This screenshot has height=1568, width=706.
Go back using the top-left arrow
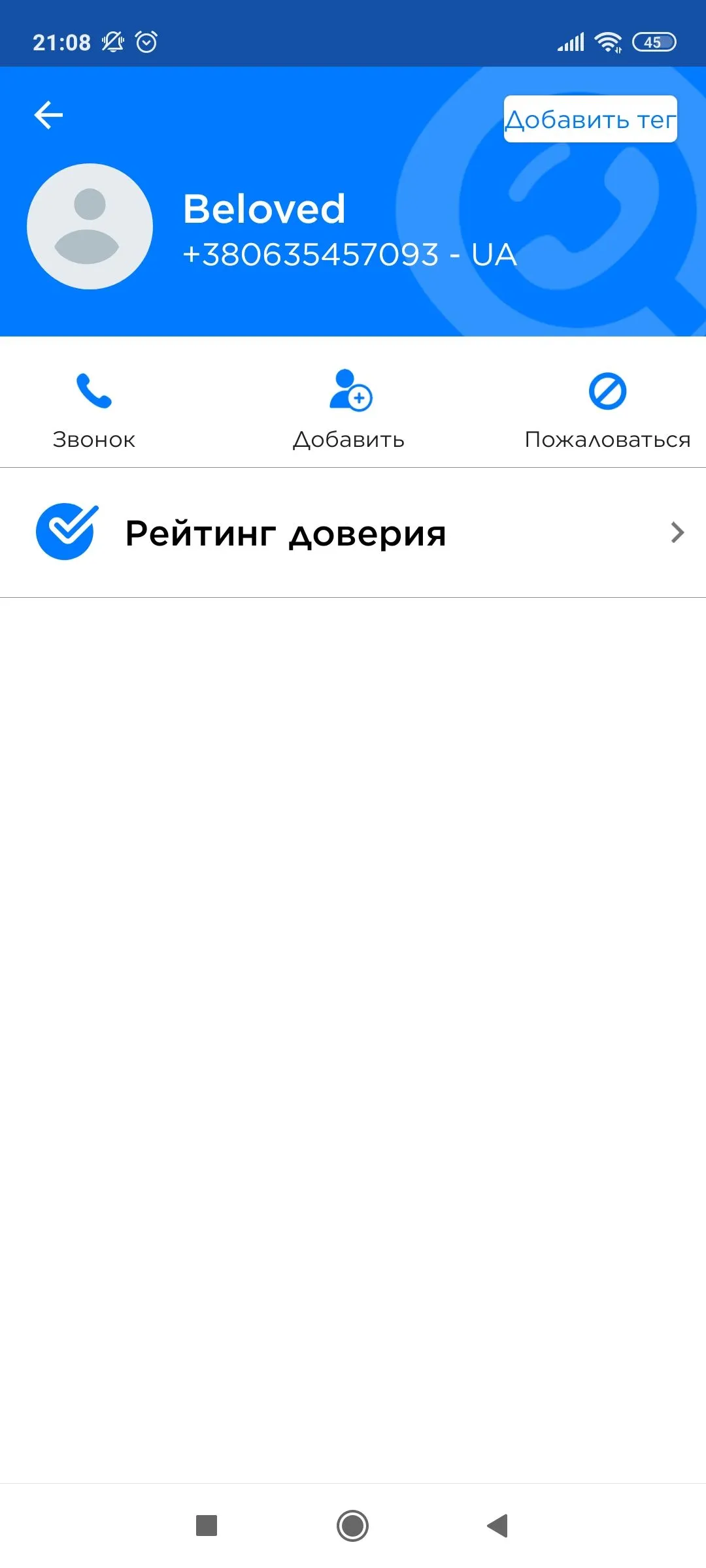click(x=48, y=116)
